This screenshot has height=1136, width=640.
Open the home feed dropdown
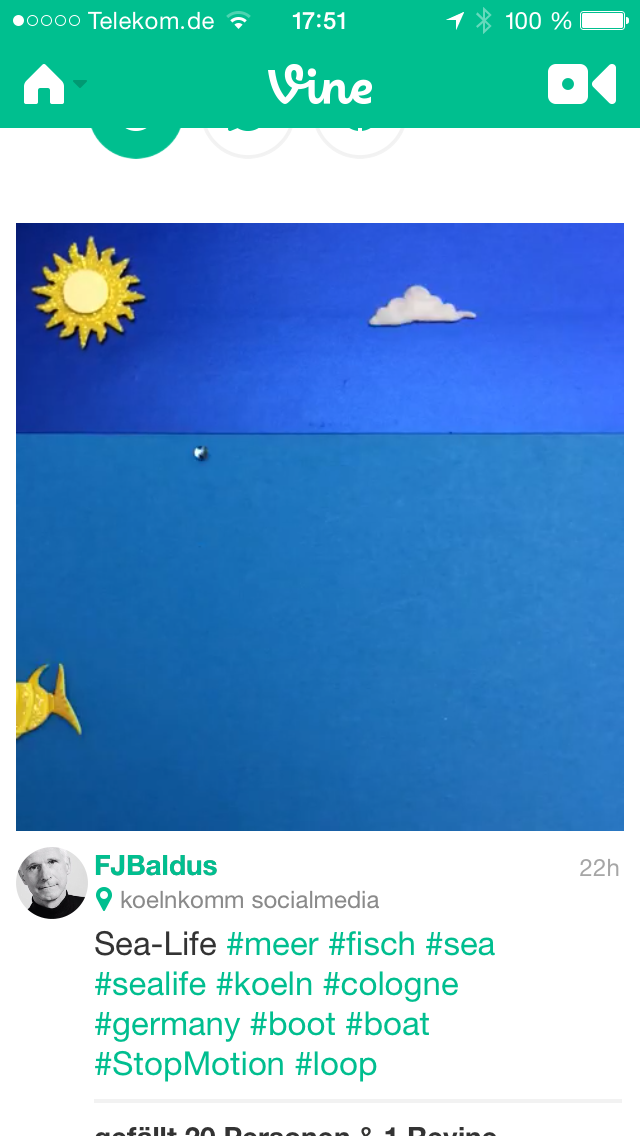55,85
